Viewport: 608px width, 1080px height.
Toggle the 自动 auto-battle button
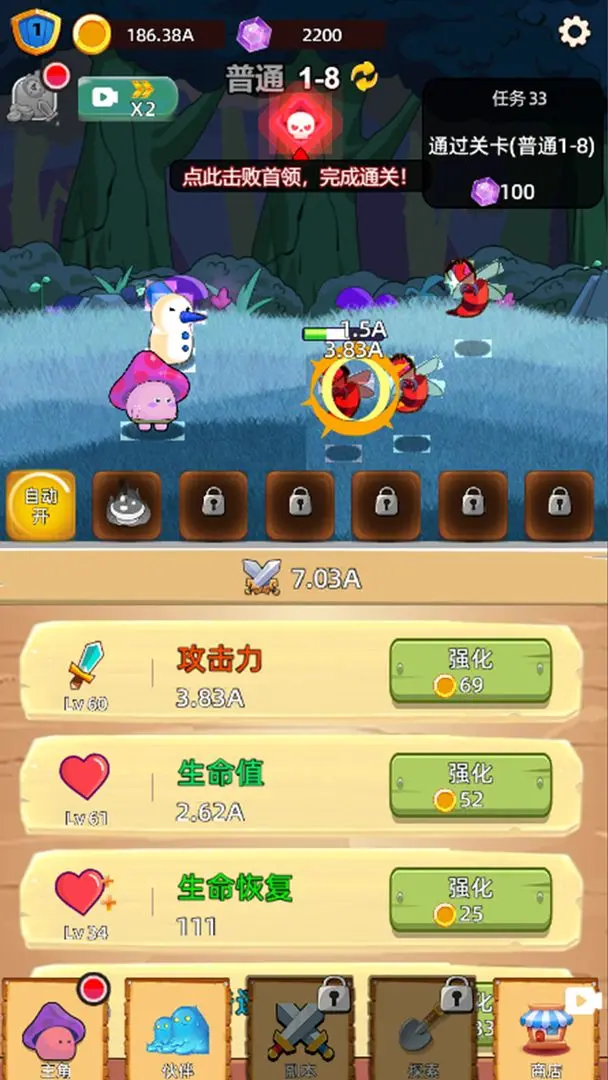[x=41, y=506]
